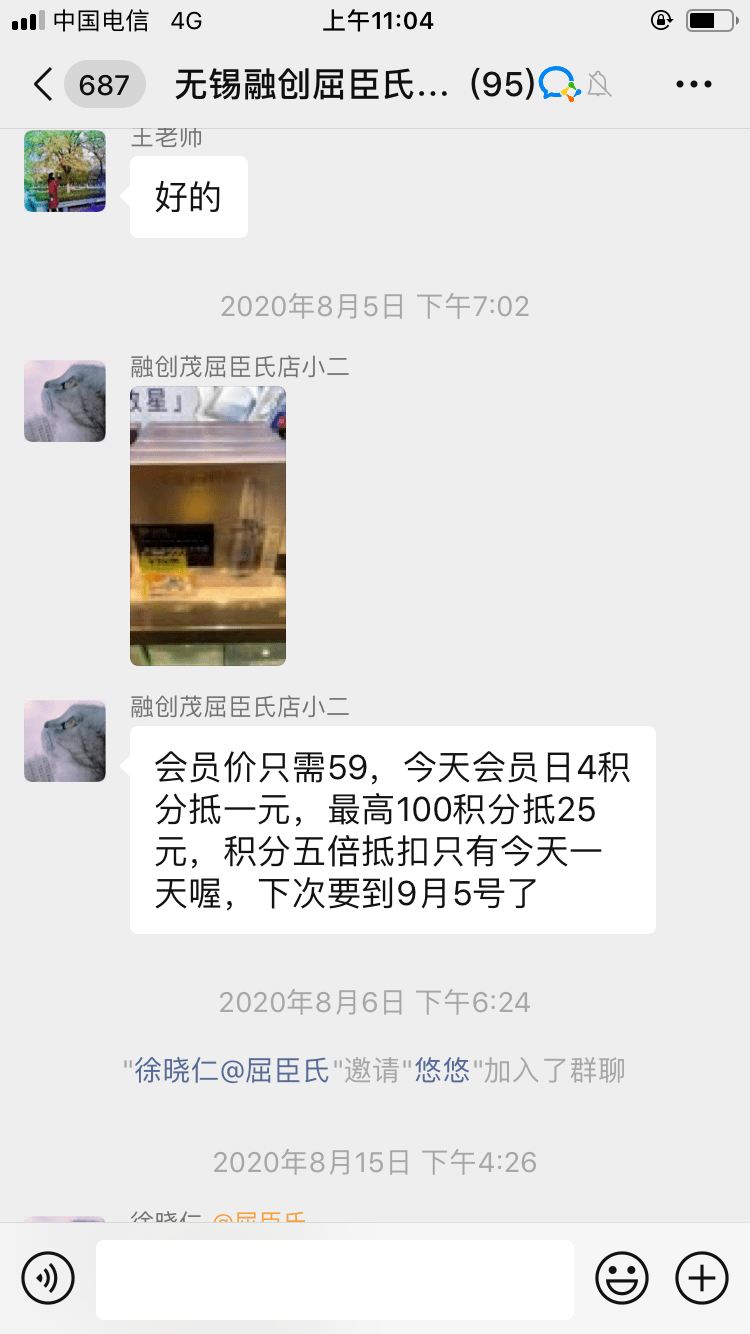Open 悠悠's profile link
750x1334 pixels.
pyautogui.click(x=442, y=1071)
